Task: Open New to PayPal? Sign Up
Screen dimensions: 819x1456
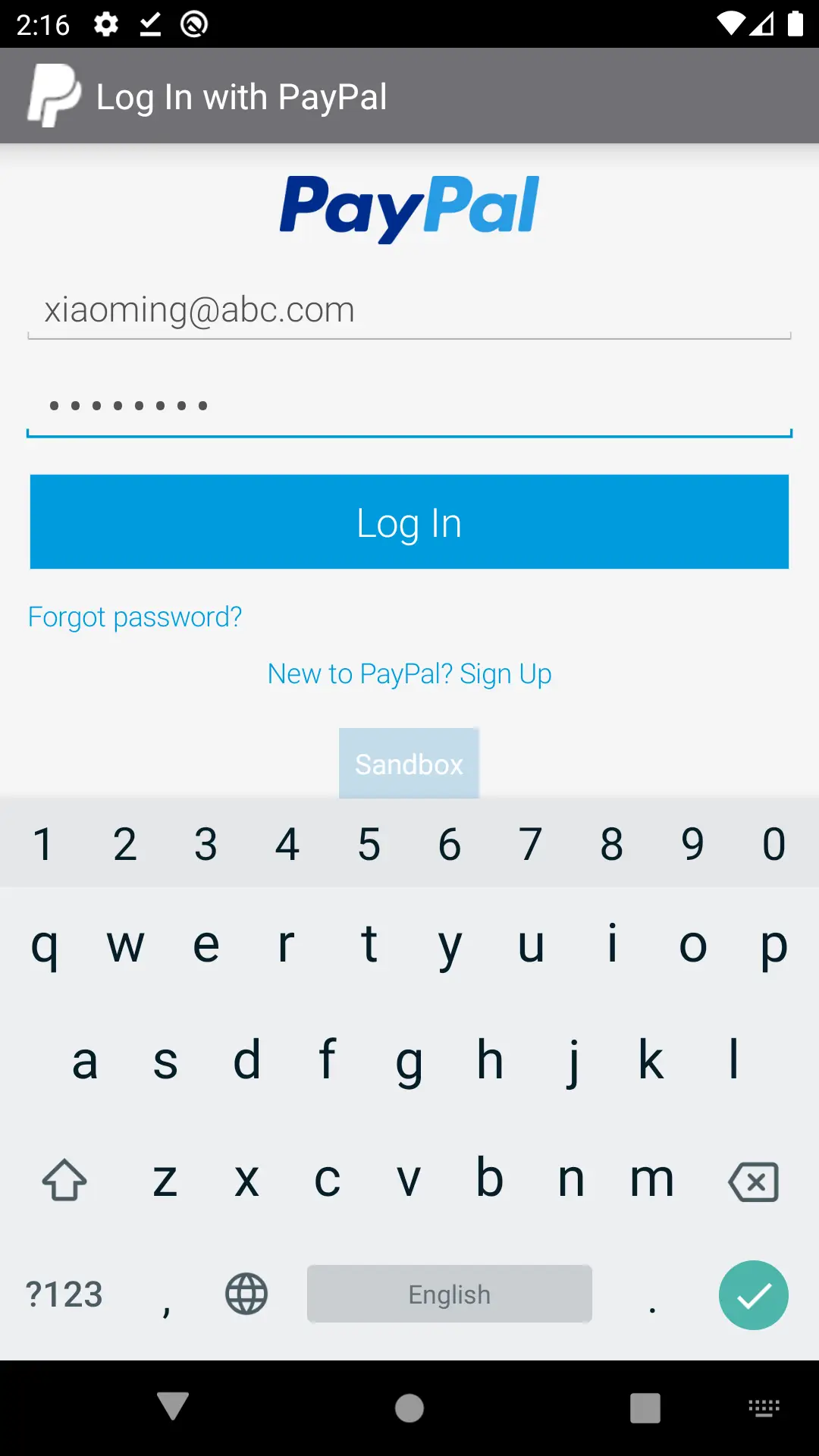Action: (x=409, y=673)
